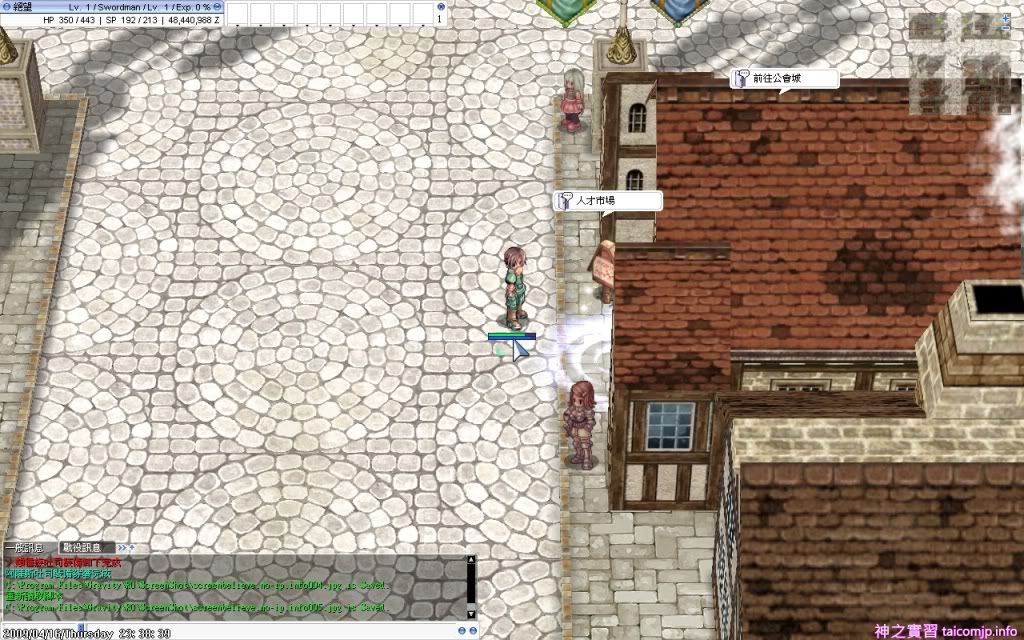Select the first empty hotkey slot
Viewport: 1024px width, 640px height.
[x=238, y=14]
